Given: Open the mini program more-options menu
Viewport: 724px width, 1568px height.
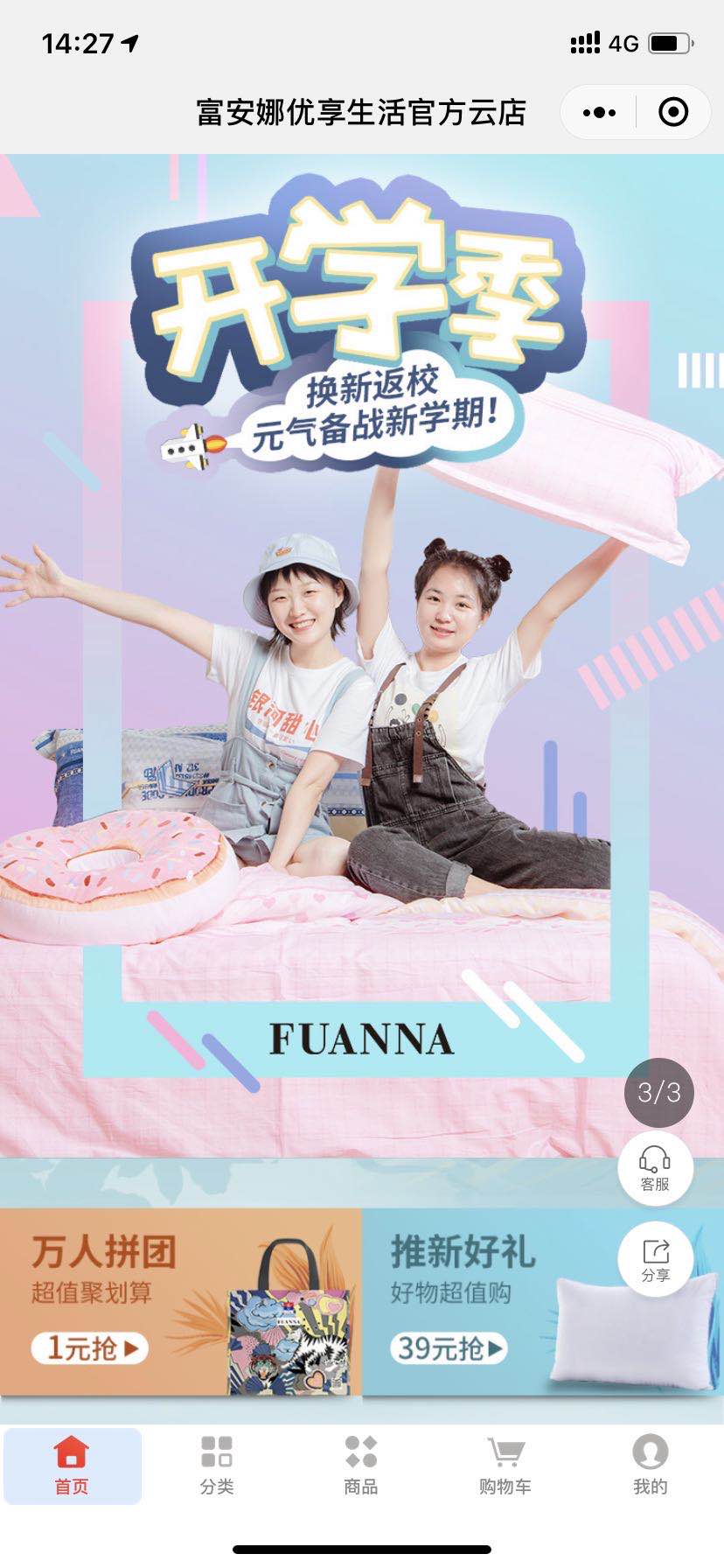Looking at the screenshot, I should 599,113.
